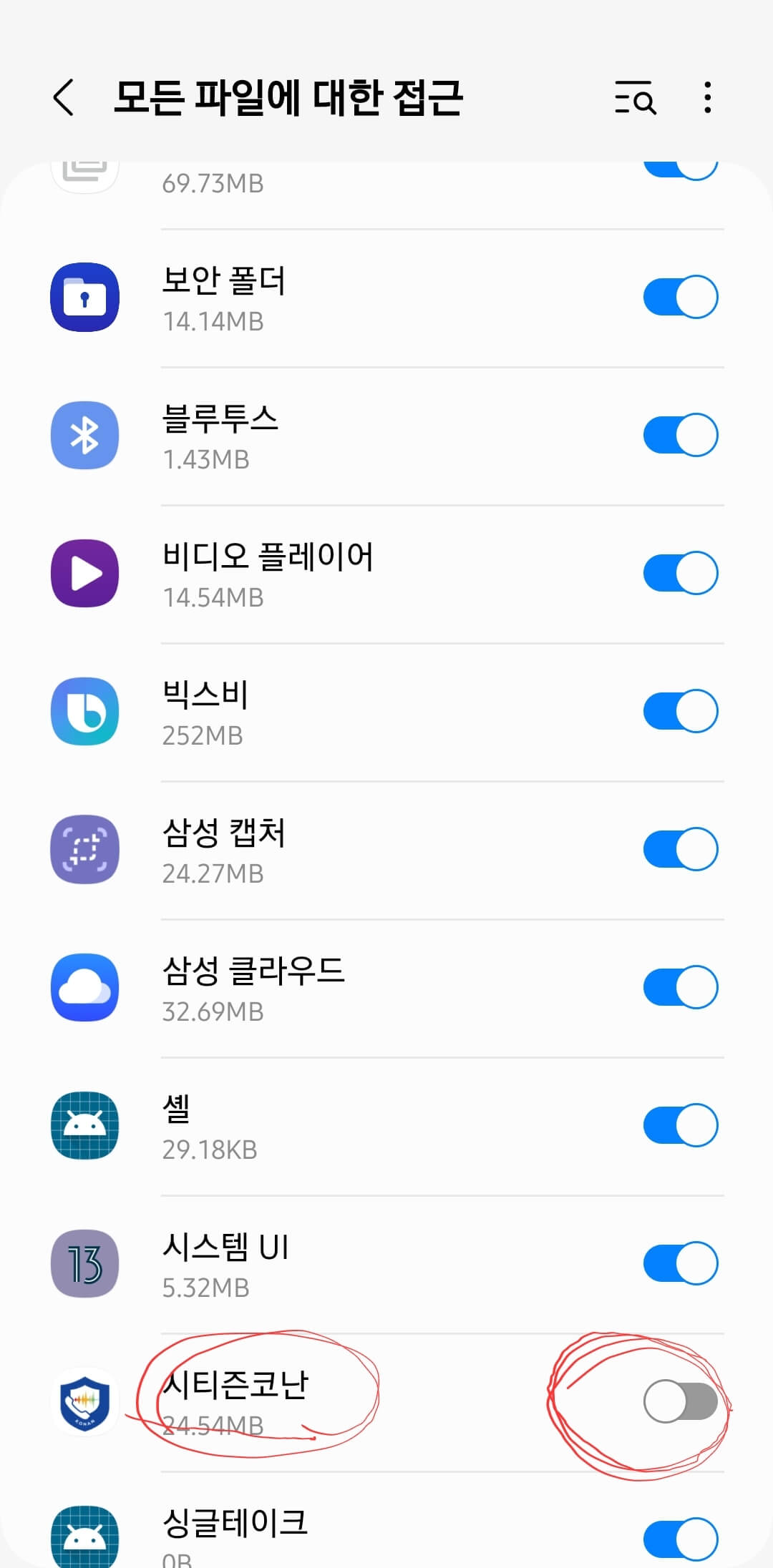
Task: Open the filter and search icon
Action: point(635,97)
